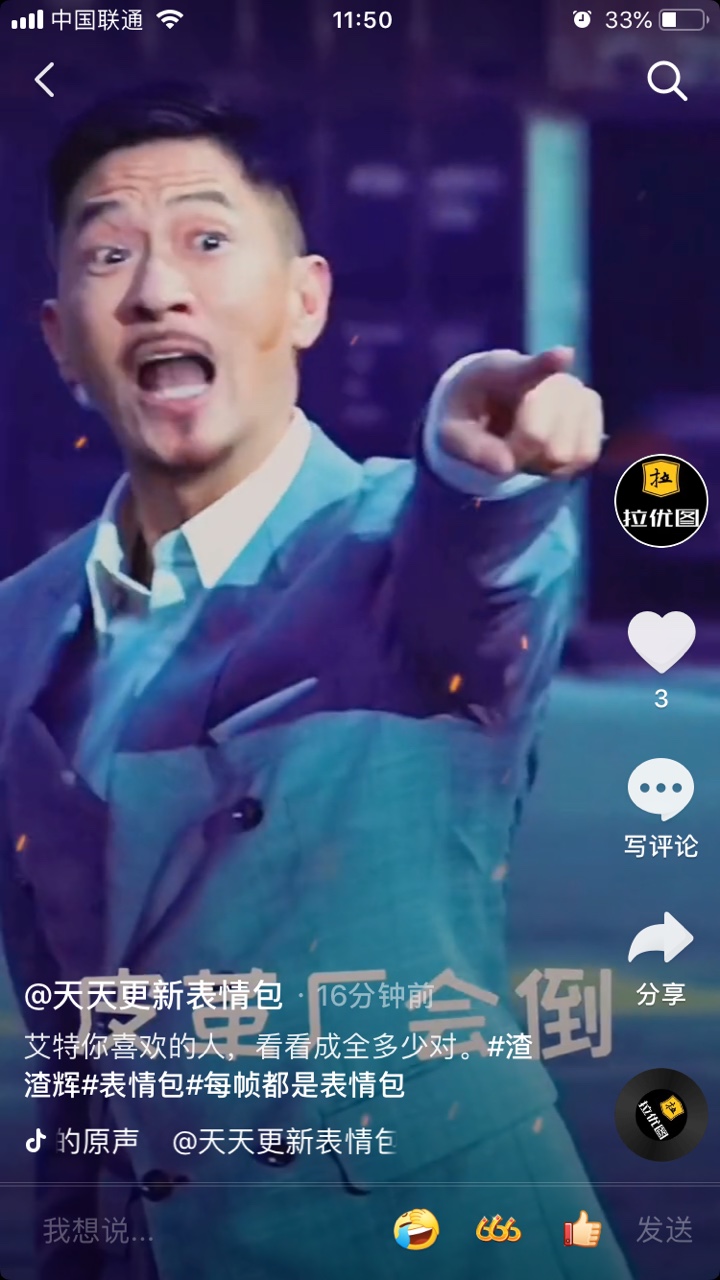
Task: Insert the 666 sticker
Action: (x=498, y=1230)
